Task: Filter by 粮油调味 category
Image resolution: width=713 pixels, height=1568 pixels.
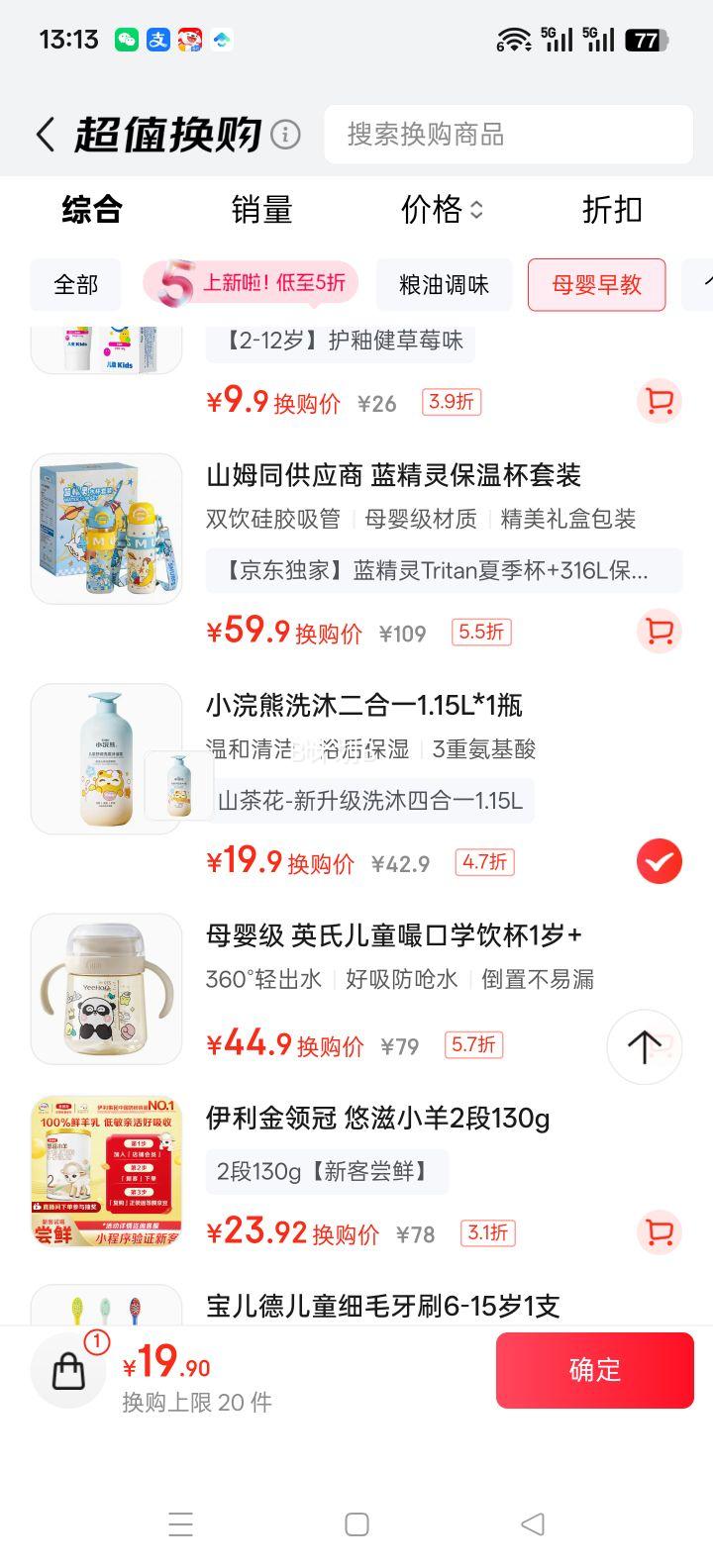Action: pos(444,285)
